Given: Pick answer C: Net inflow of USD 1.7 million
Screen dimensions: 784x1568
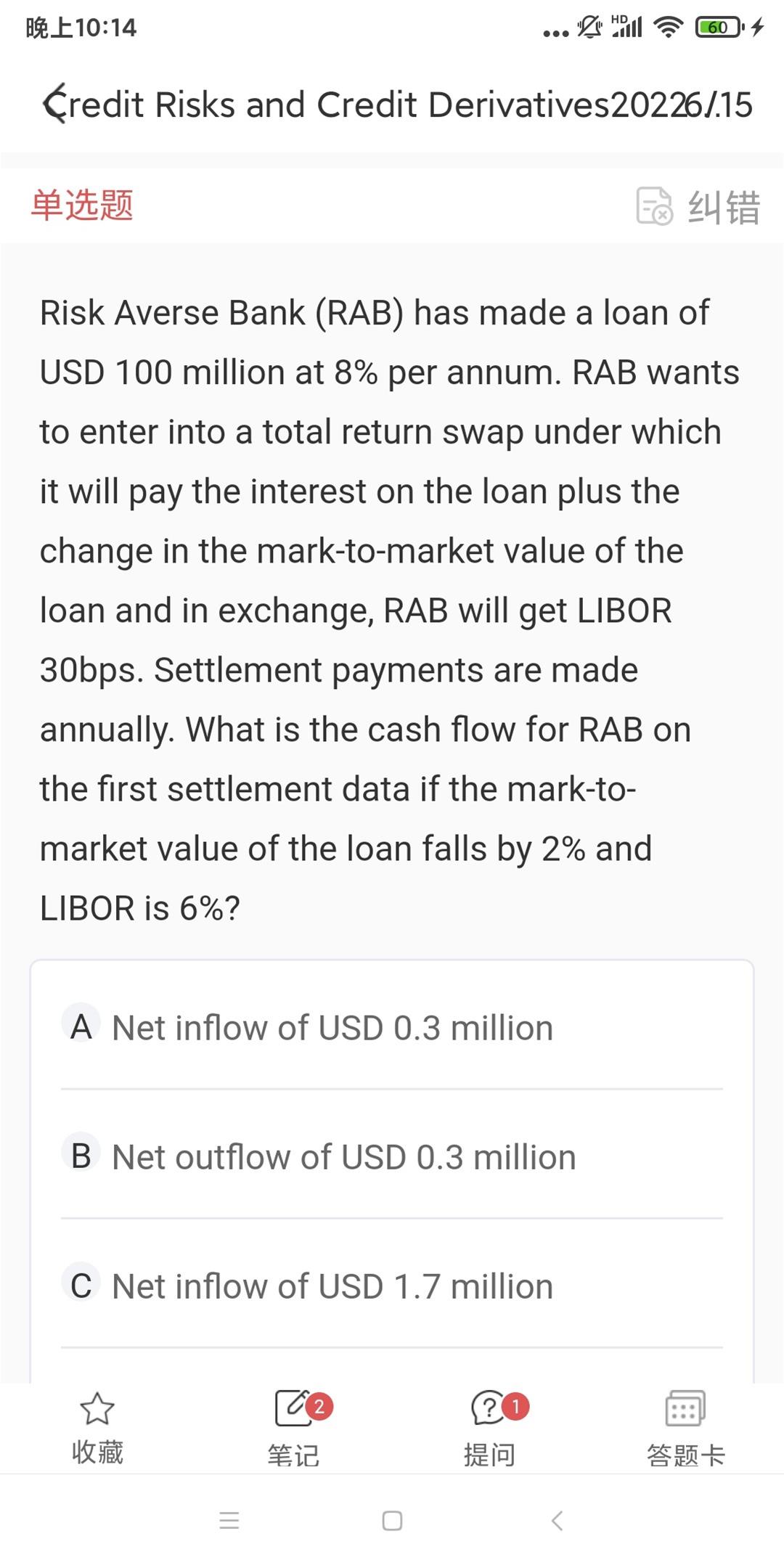Looking at the screenshot, I should (x=392, y=1286).
